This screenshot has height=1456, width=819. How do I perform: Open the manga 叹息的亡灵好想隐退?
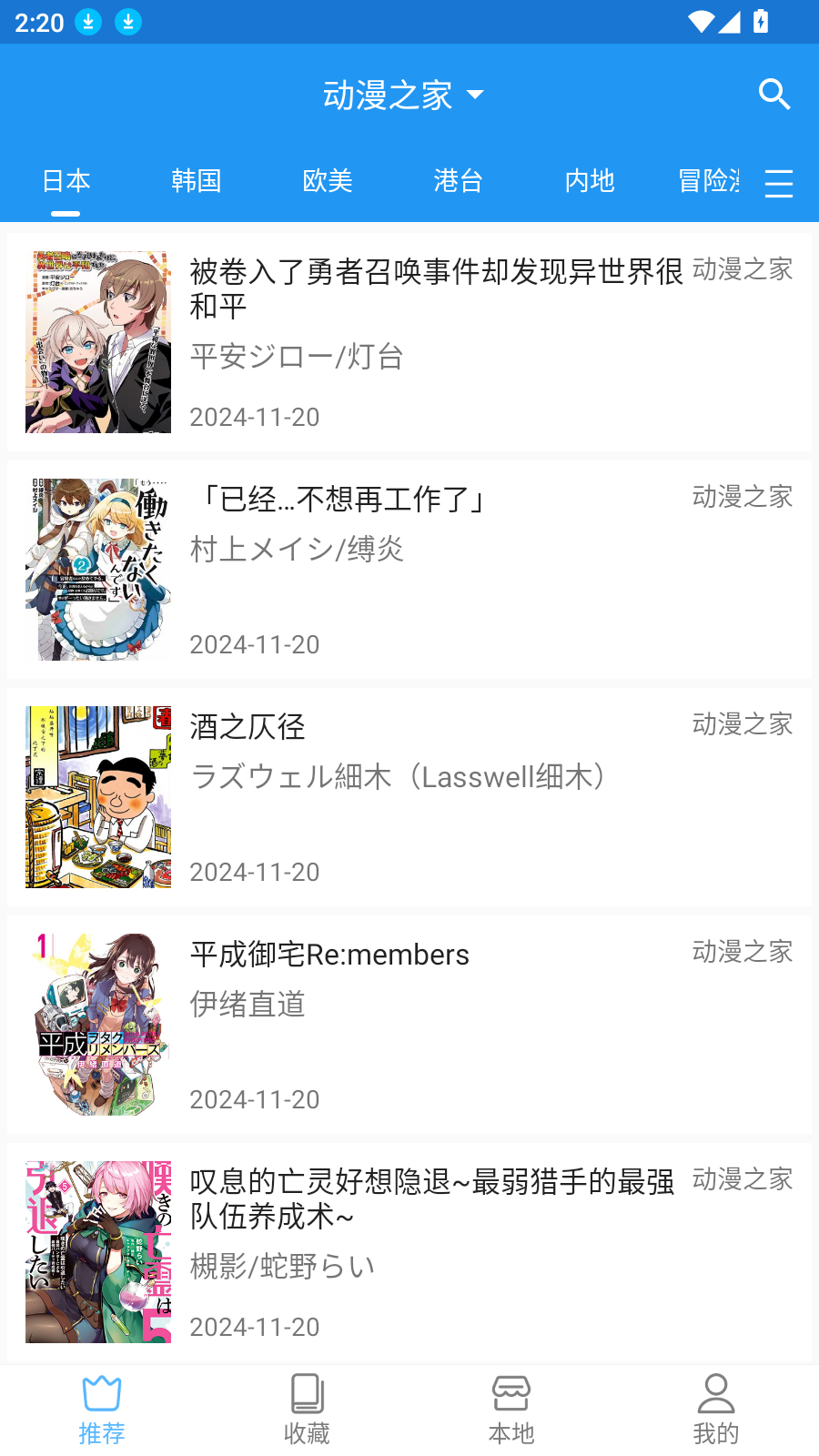pos(409,1252)
